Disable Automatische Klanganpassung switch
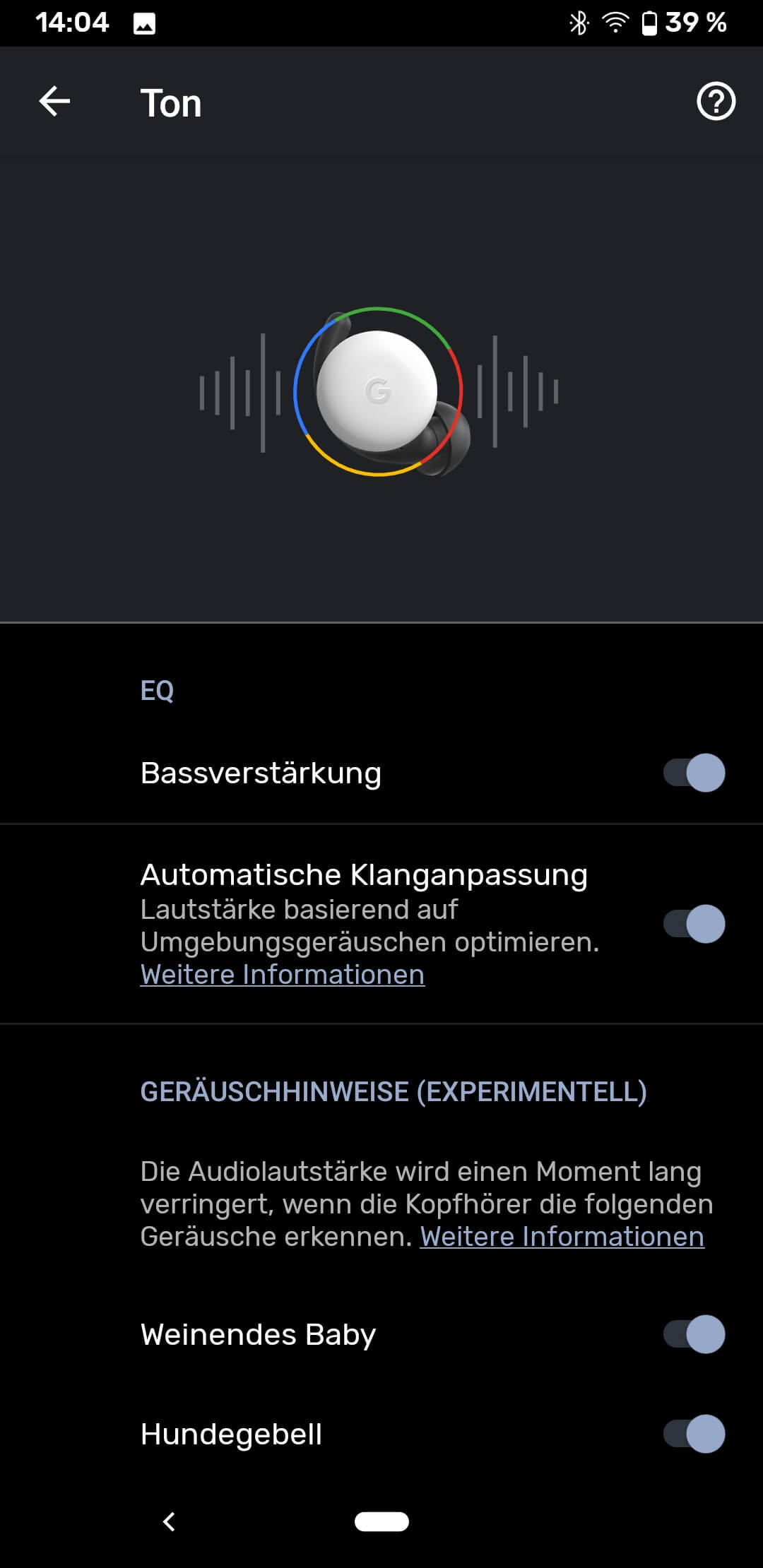 694,924
